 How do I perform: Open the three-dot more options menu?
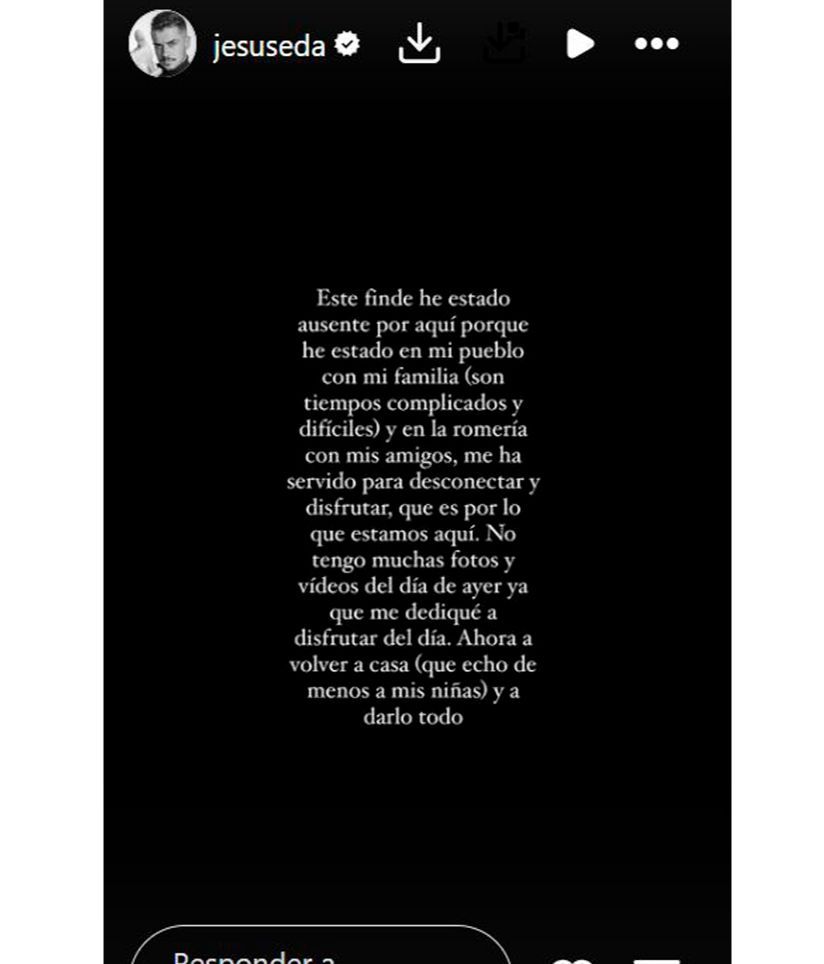[656, 44]
